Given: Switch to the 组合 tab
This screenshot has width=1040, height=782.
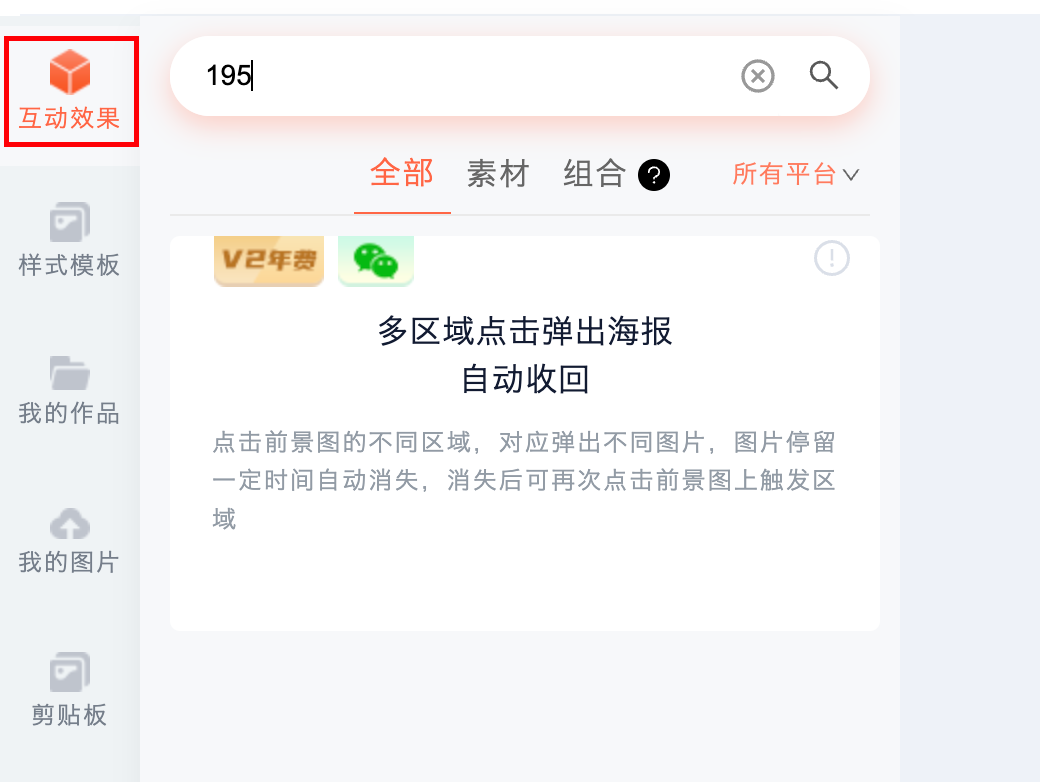Looking at the screenshot, I should click(x=594, y=174).
